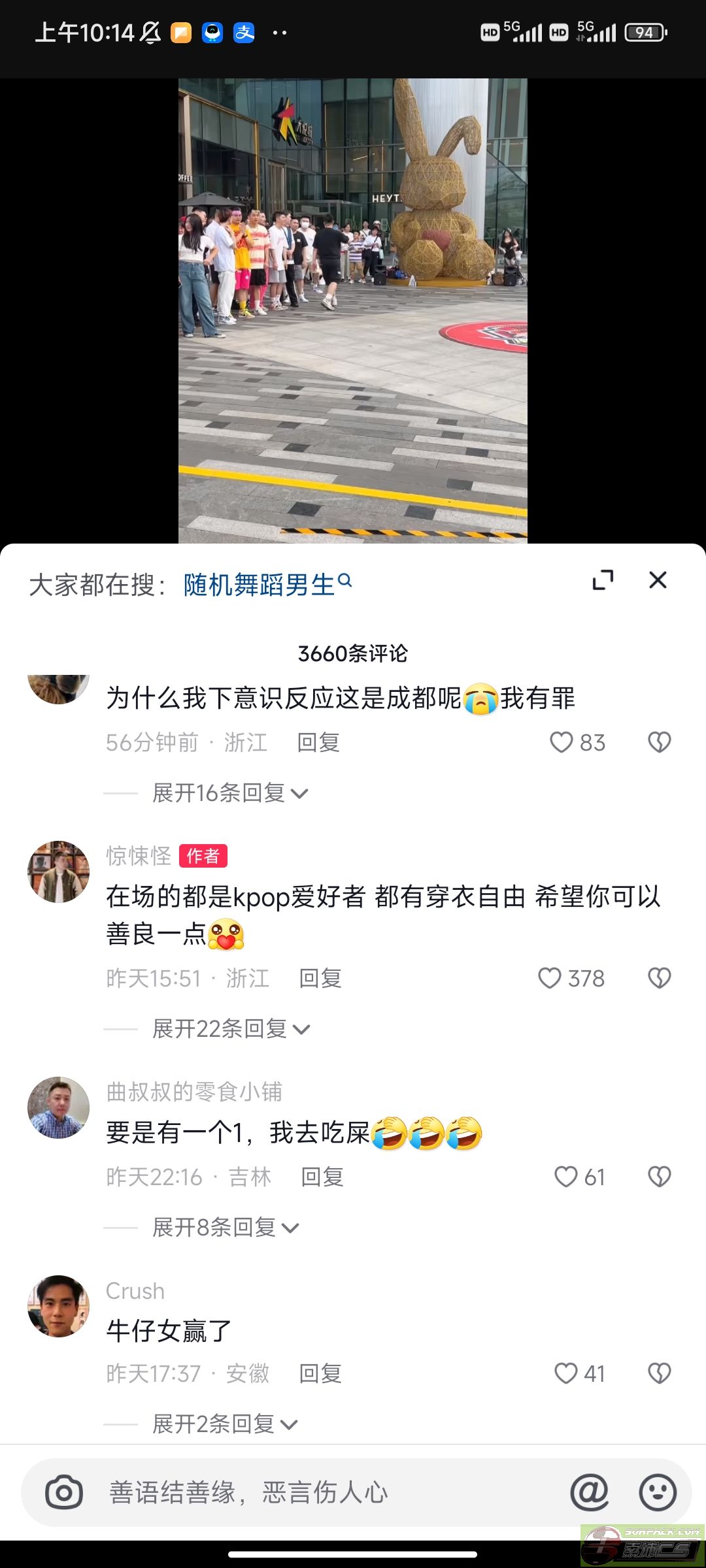Viewport: 706px width, 1568px height.
Task: Like Crush's comment
Action: coord(566,1373)
